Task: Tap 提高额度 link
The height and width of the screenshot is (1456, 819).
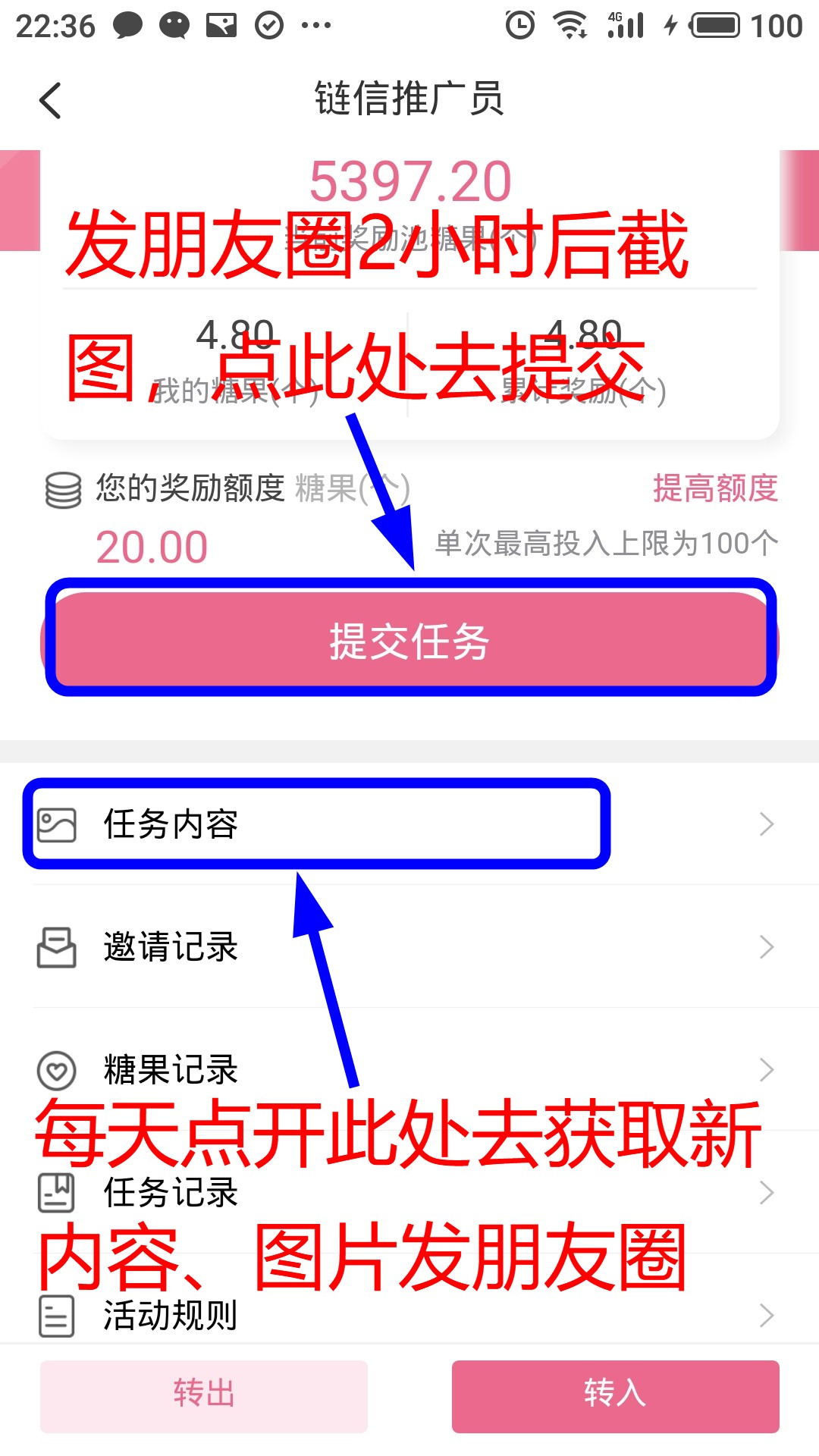Action: pyautogui.click(x=715, y=488)
